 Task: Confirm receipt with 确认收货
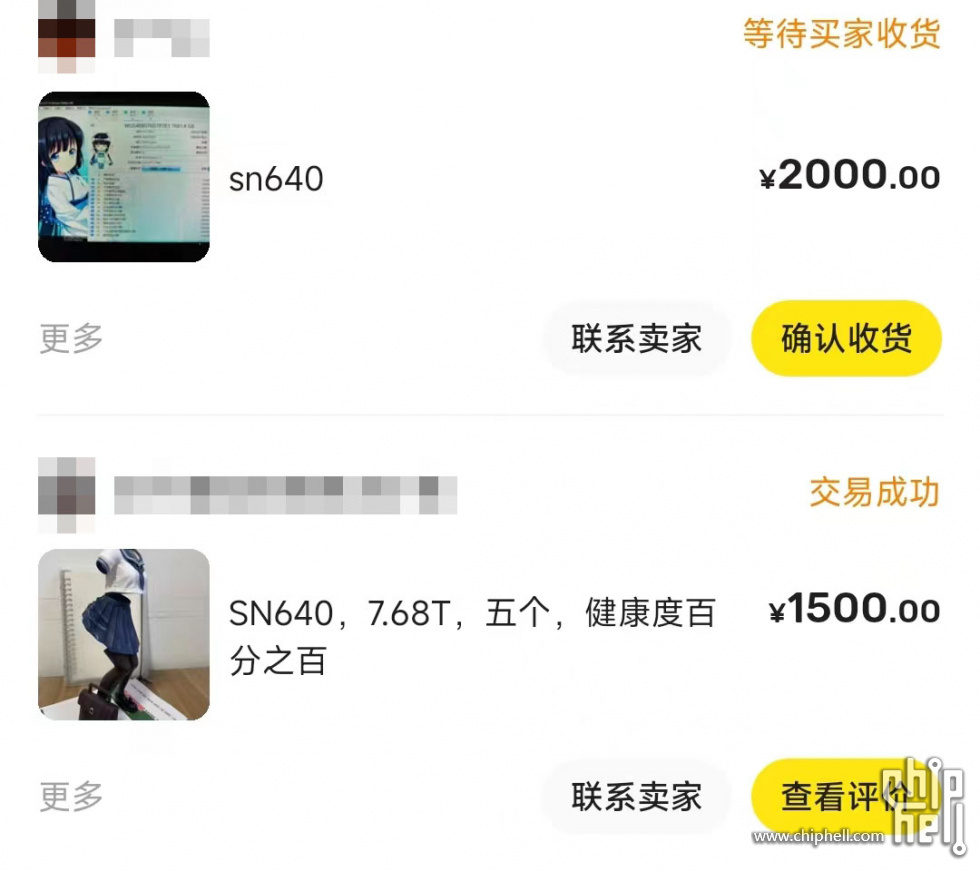coord(846,338)
